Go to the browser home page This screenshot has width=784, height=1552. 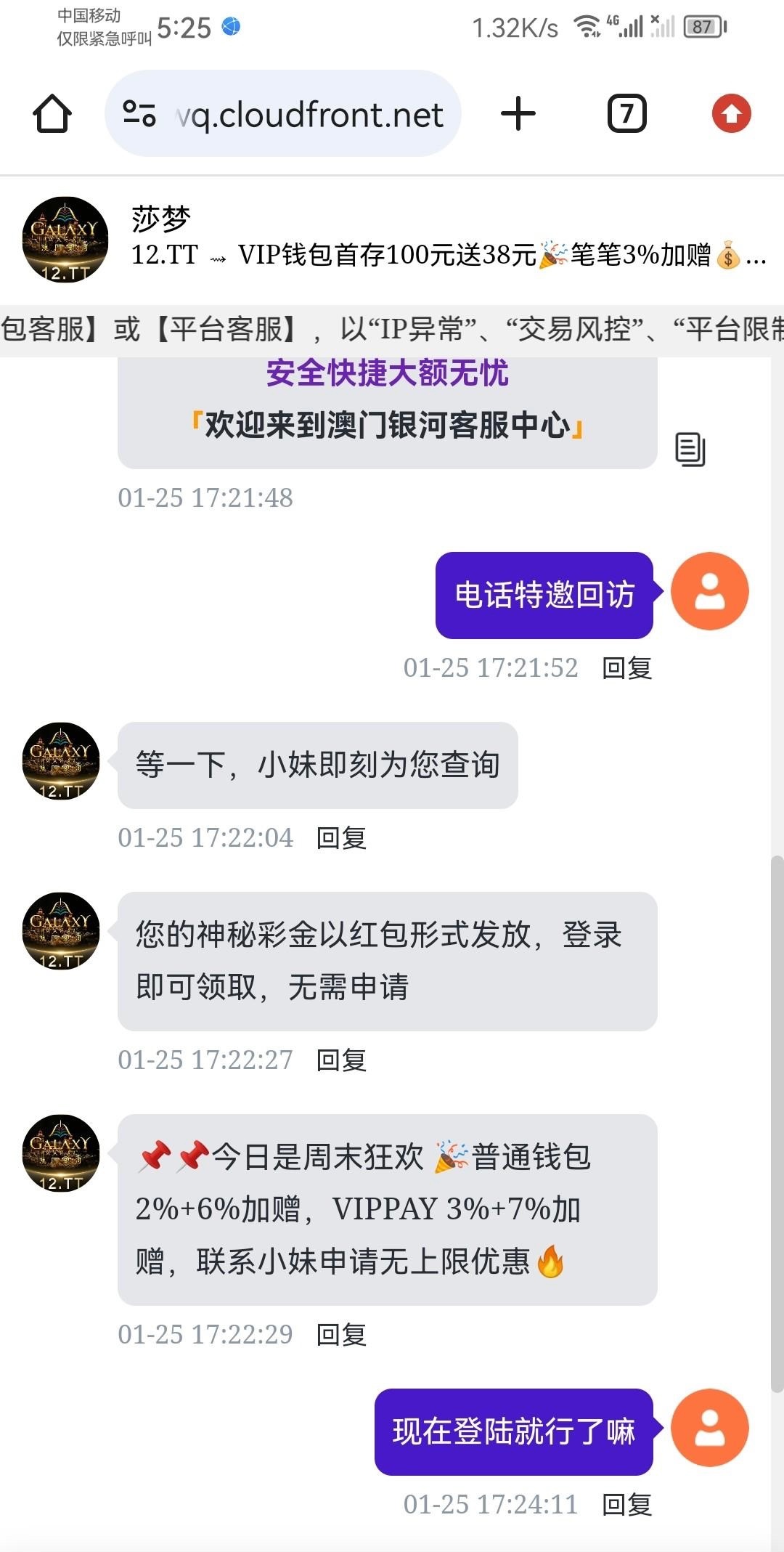52,114
